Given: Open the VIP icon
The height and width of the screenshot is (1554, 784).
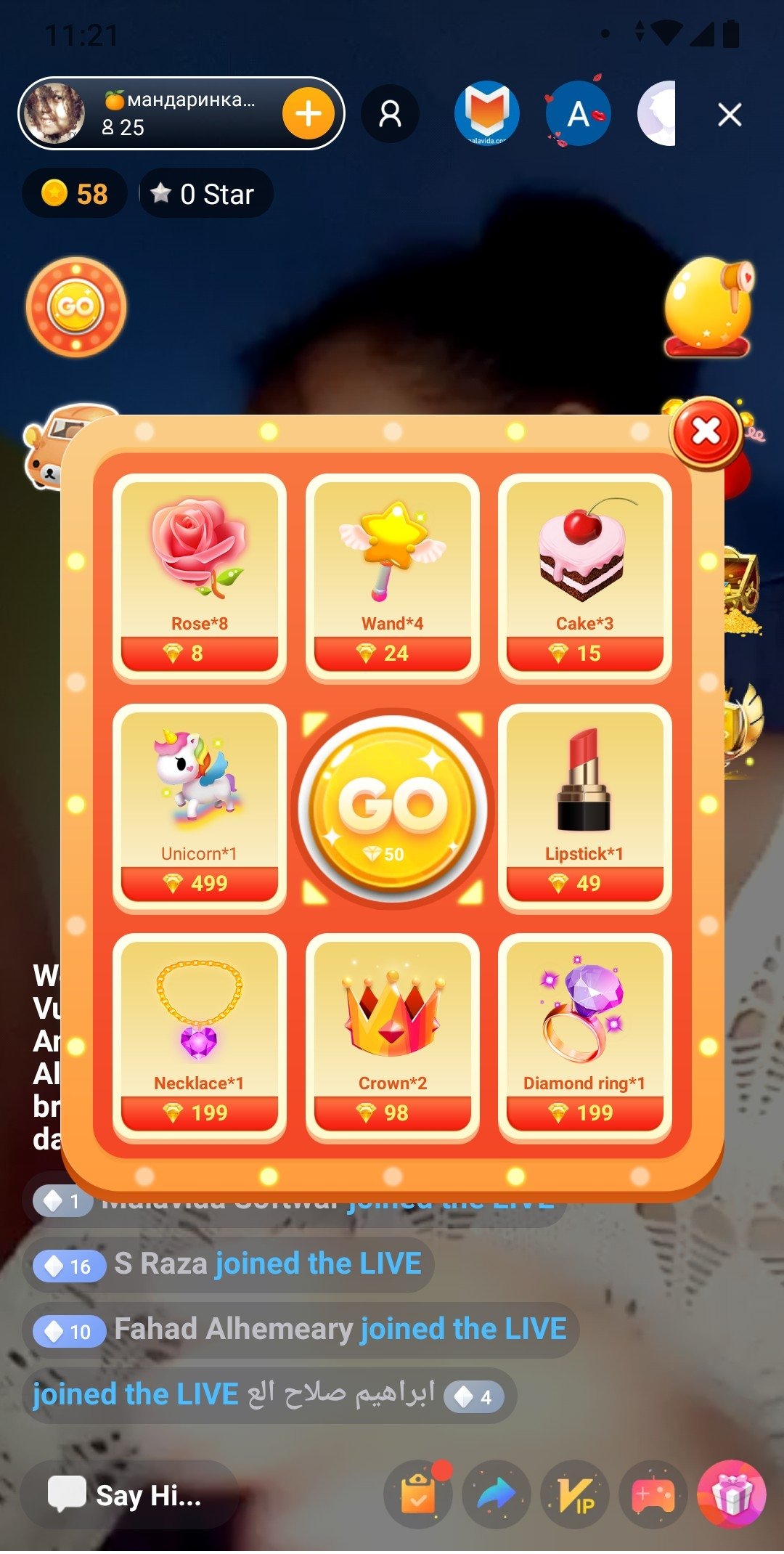Looking at the screenshot, I should click(575, 1495).
